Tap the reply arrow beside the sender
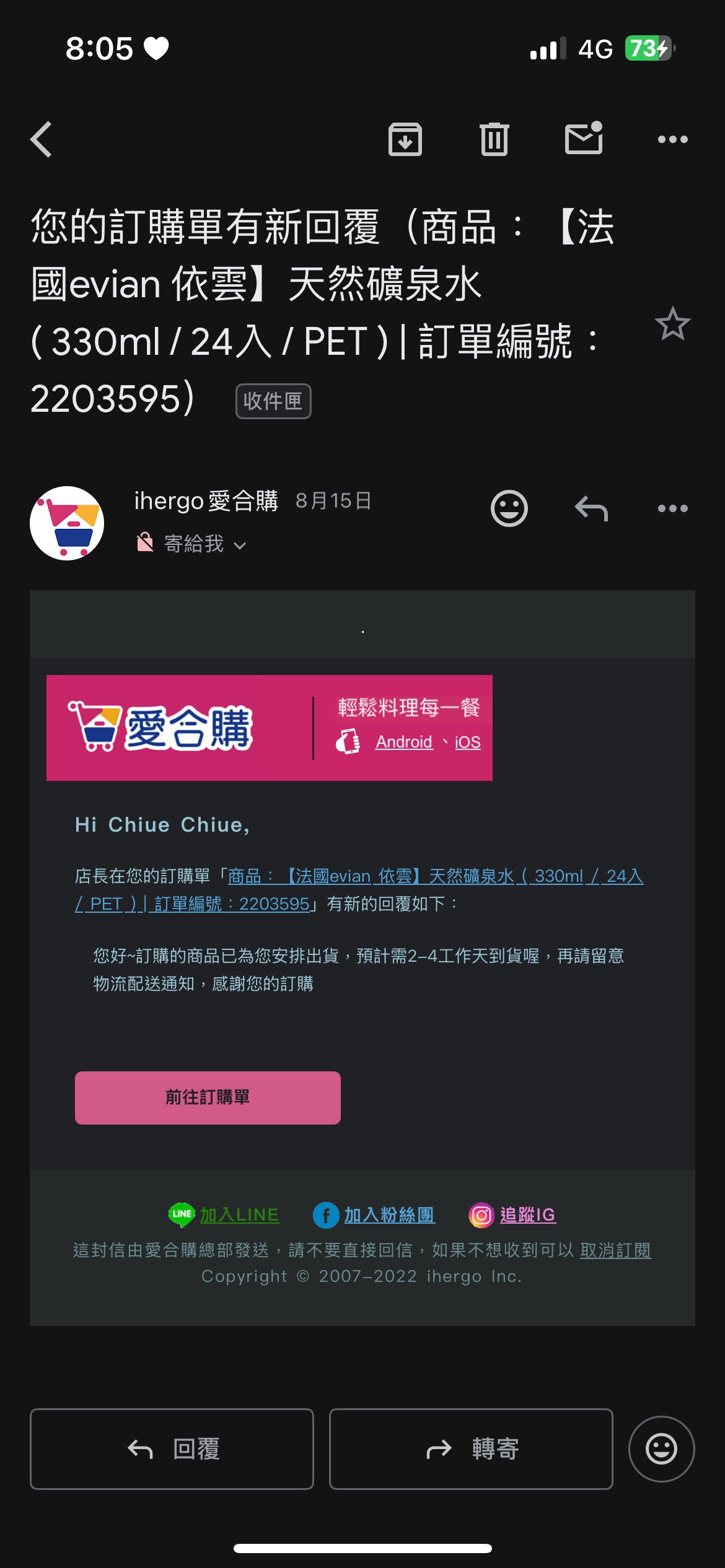The height and width of the screenshot is (1568, 725). pyautogui.click(x=591, y=508)
